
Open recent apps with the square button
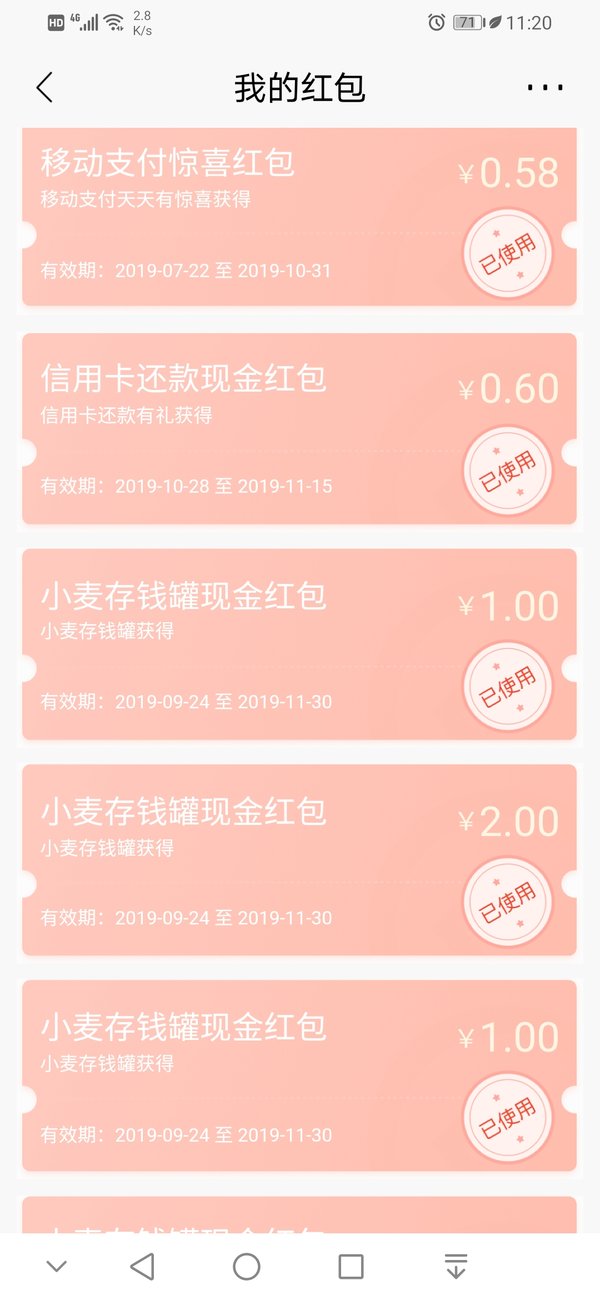click(x=351, y=1267)
